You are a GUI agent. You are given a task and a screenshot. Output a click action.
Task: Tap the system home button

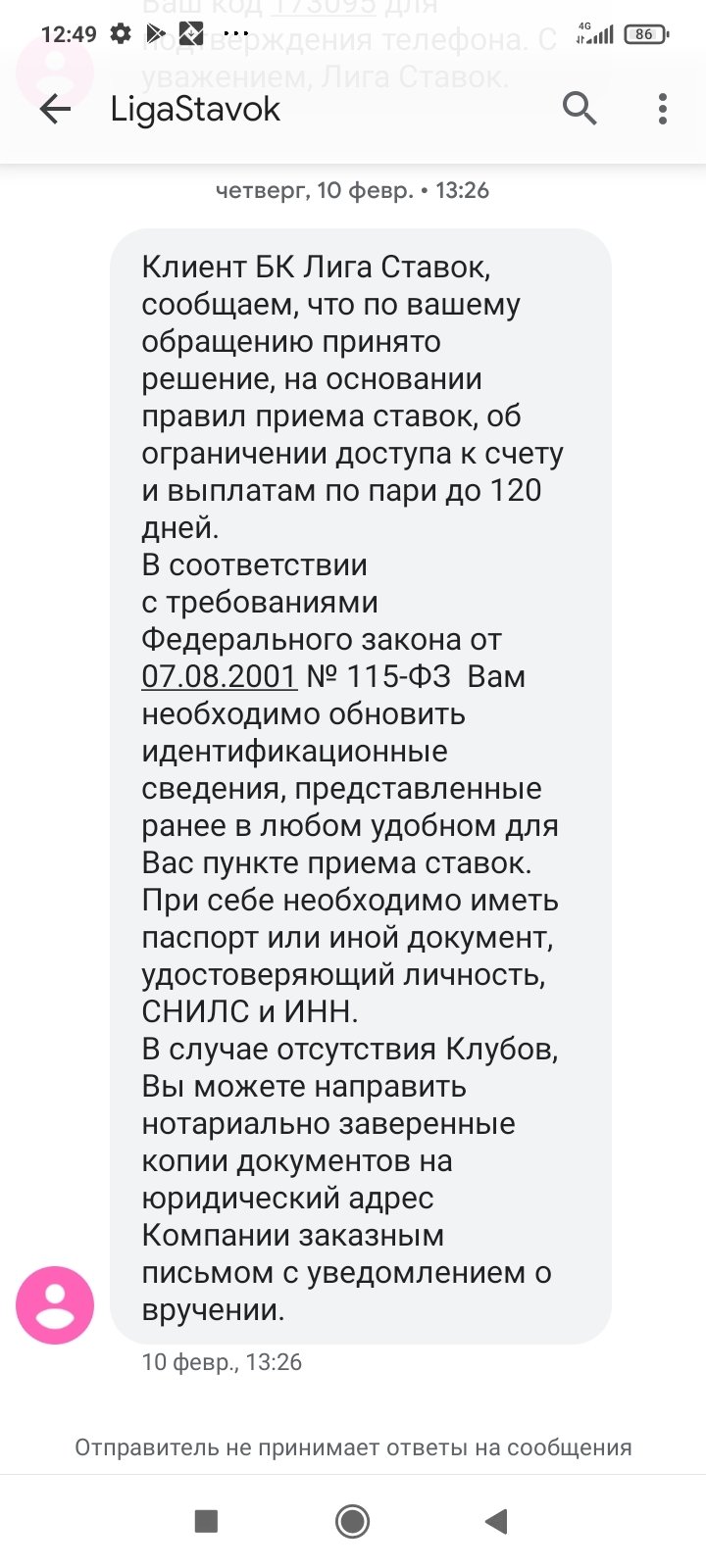[x=352, y=1521]
